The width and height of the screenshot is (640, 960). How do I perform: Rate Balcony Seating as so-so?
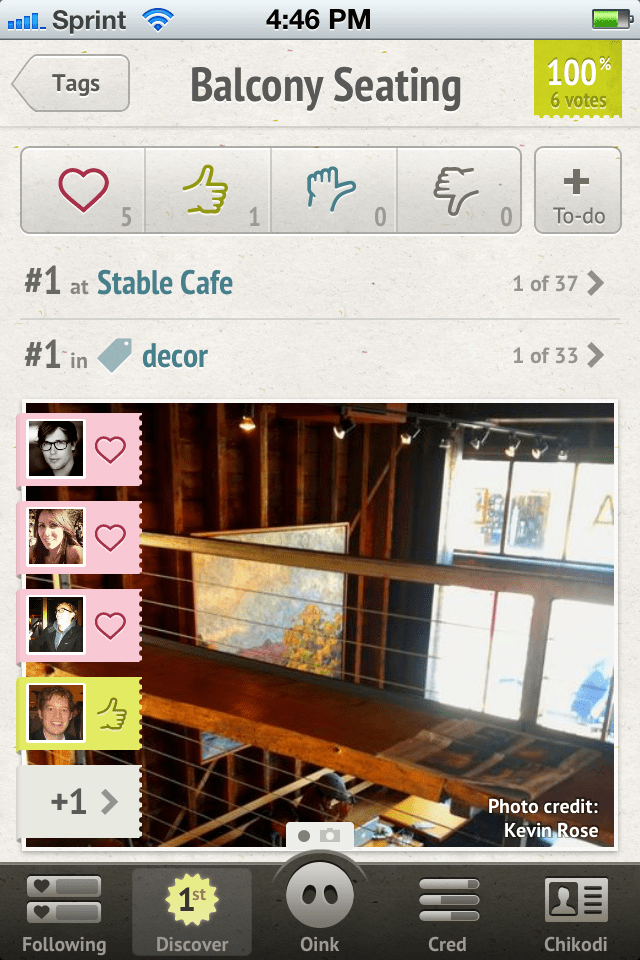coord(334,191)
